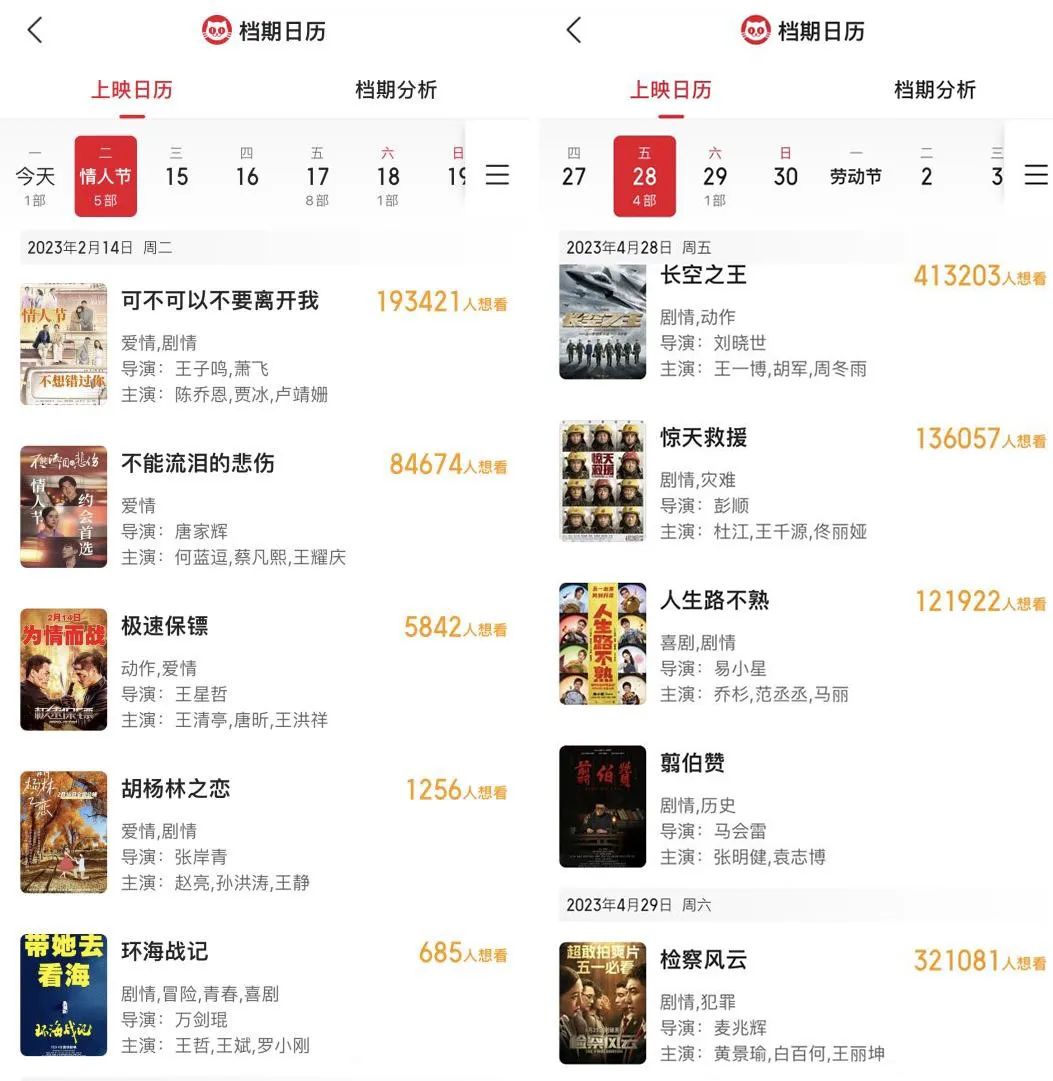The width and height of the screenshot is (1053, 1081).
Task: Switch to the 劳动节 date
Action: click(856, 177)
